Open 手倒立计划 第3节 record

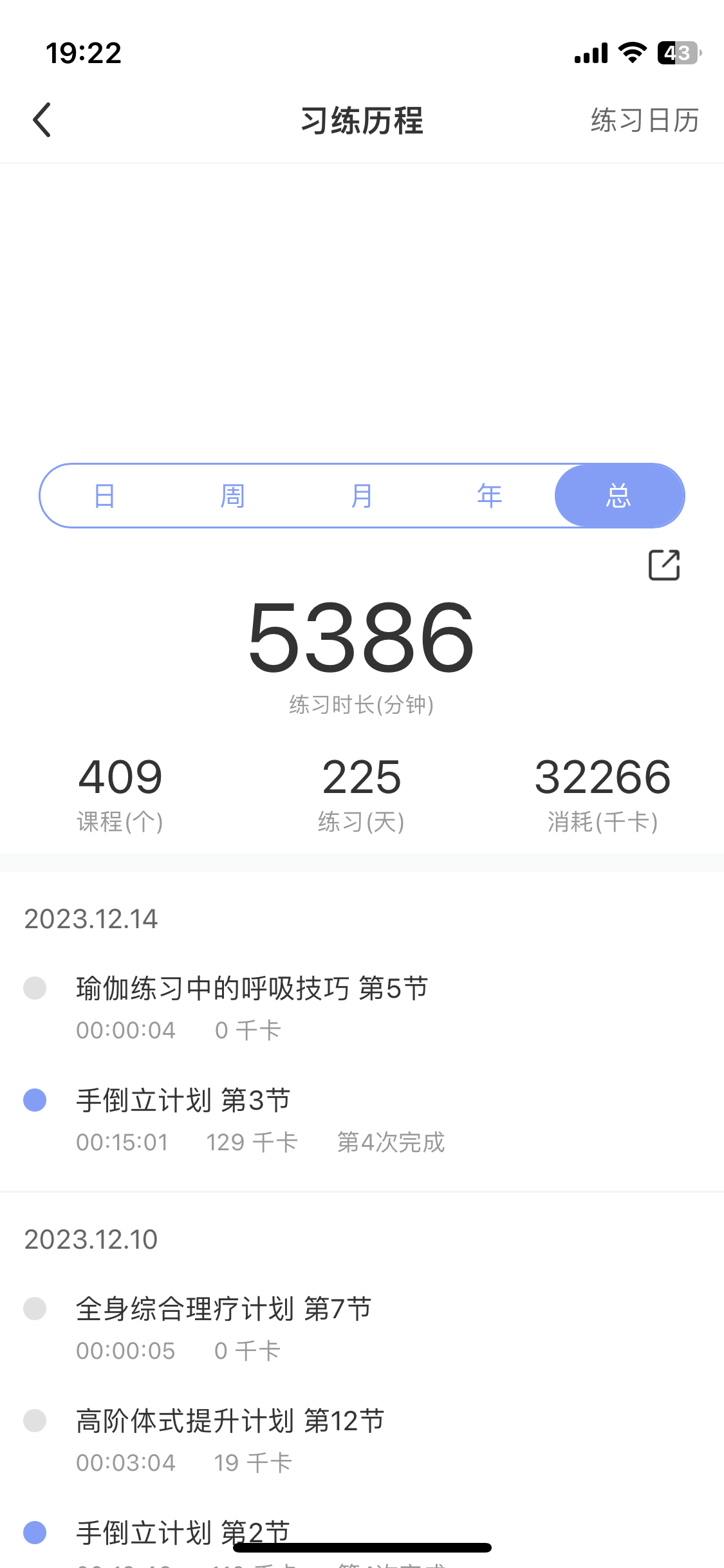pos(362,1120)
